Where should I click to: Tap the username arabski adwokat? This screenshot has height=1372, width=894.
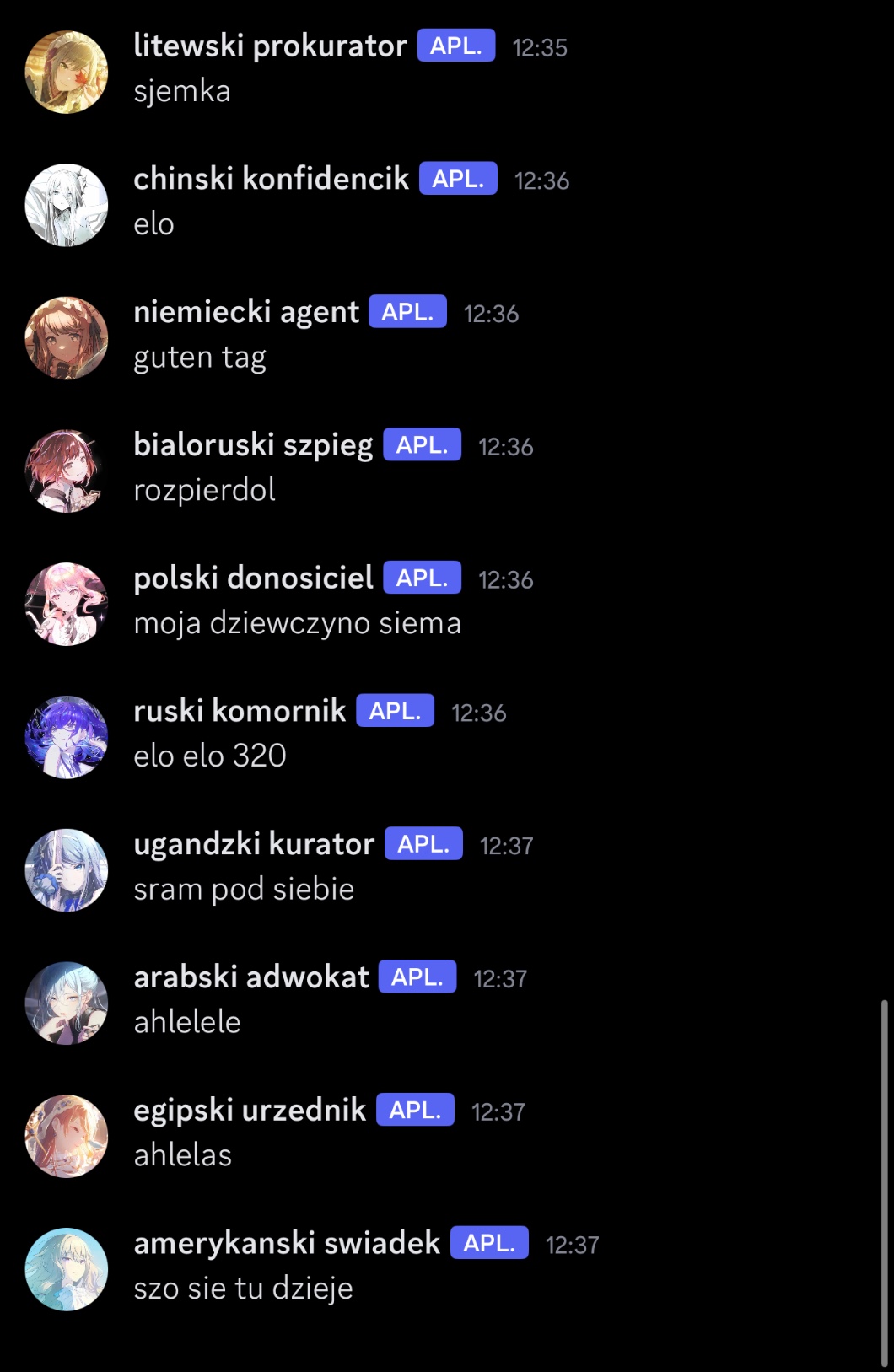click(251, 977)
